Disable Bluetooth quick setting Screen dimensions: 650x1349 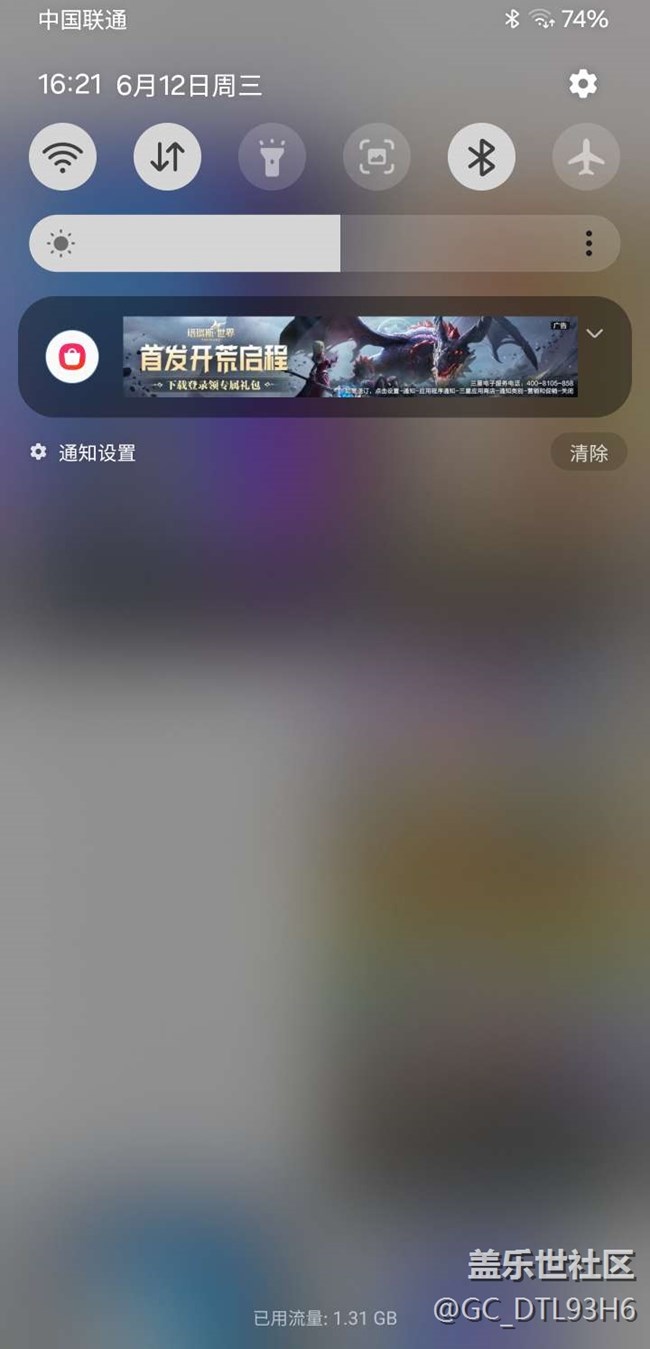click(481, 157)
